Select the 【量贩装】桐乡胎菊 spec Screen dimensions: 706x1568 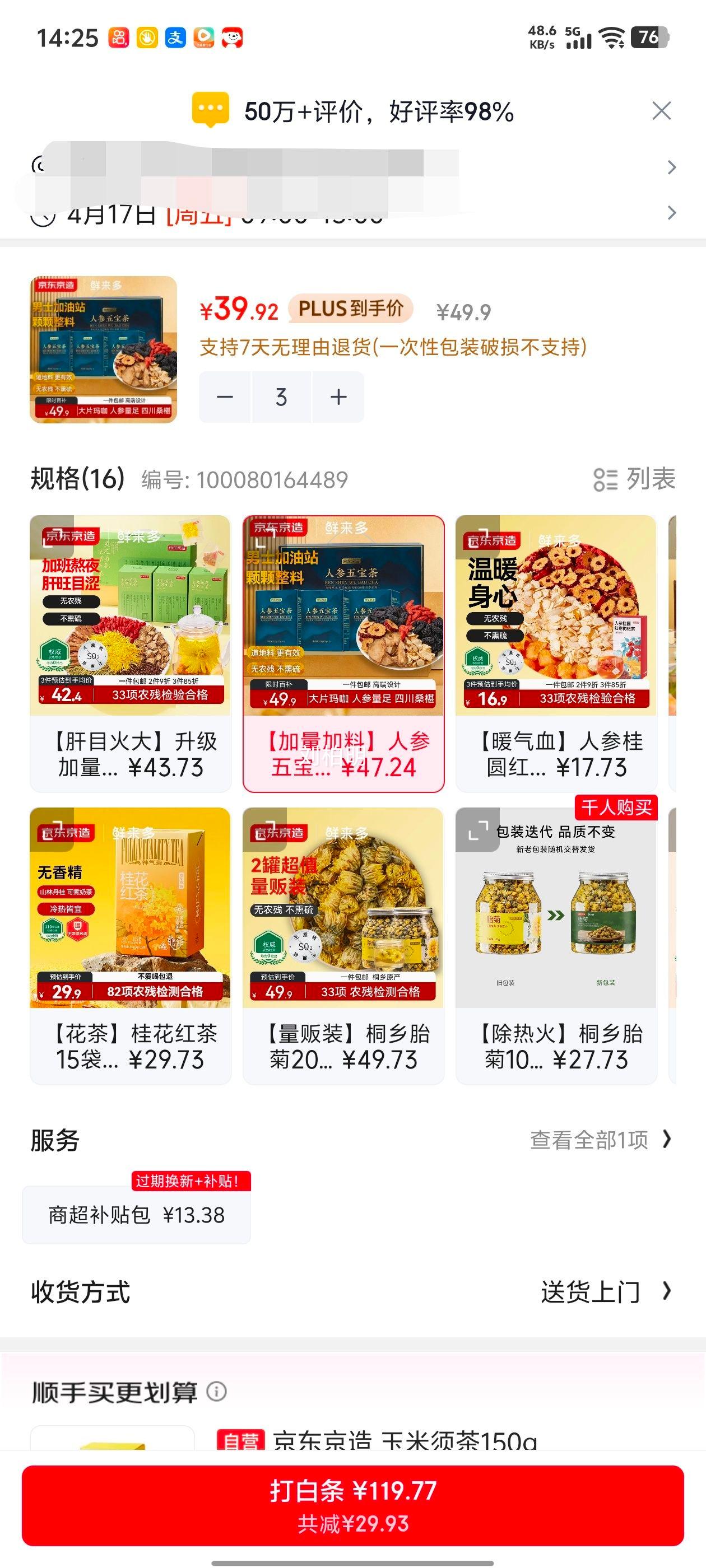(343, 945)
